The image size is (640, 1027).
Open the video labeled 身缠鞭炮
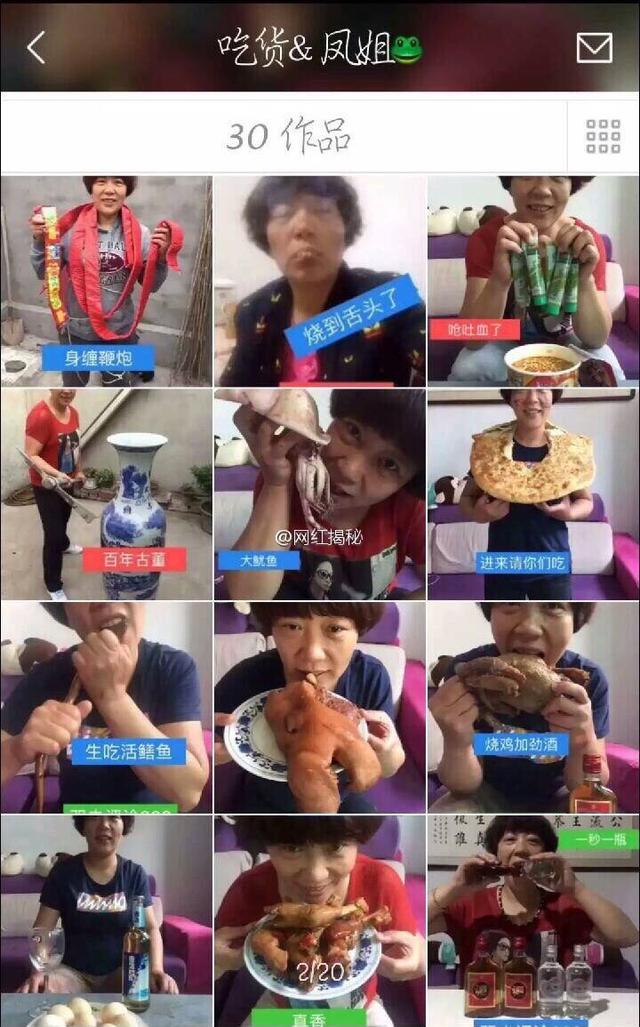(x=106, y=281)
